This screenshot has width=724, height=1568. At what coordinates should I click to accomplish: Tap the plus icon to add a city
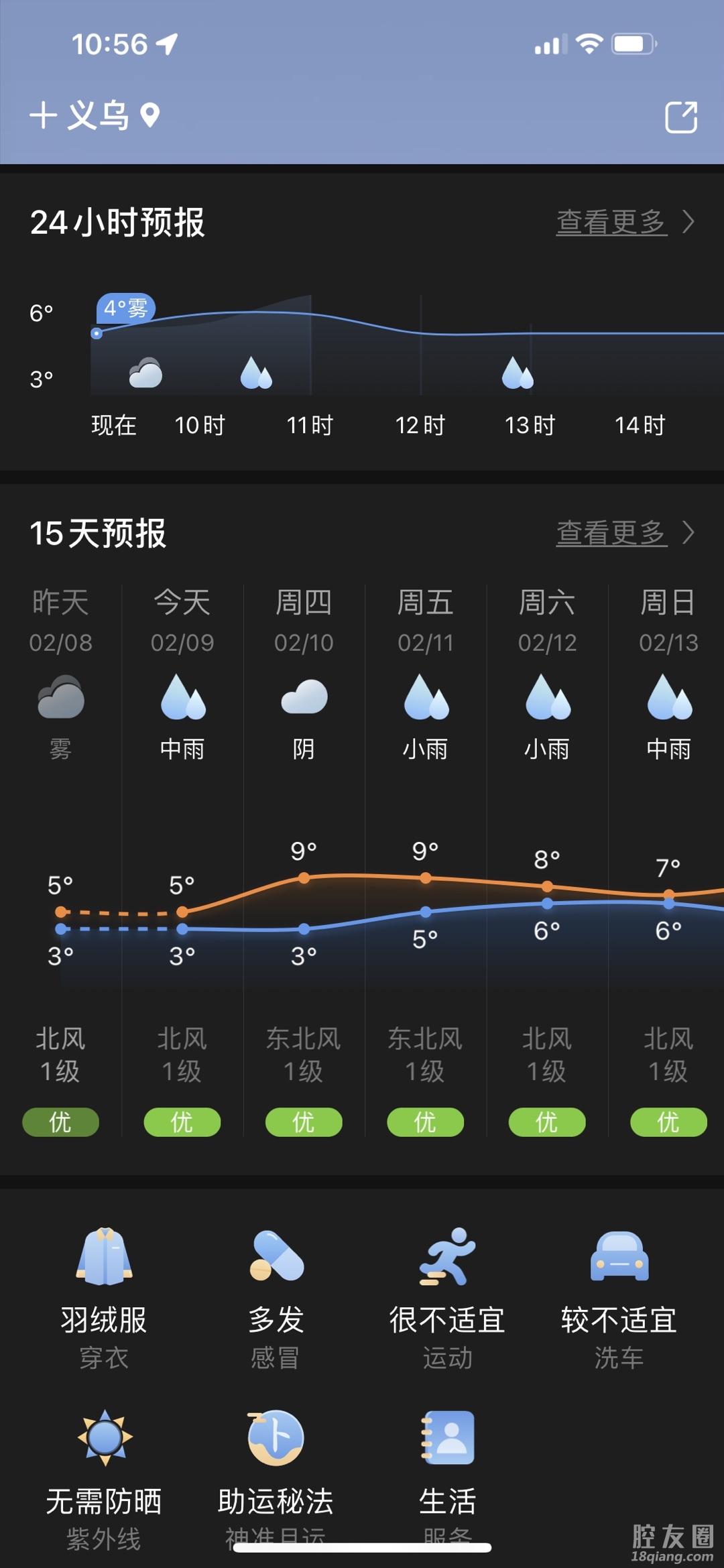[x=43, y=115]
